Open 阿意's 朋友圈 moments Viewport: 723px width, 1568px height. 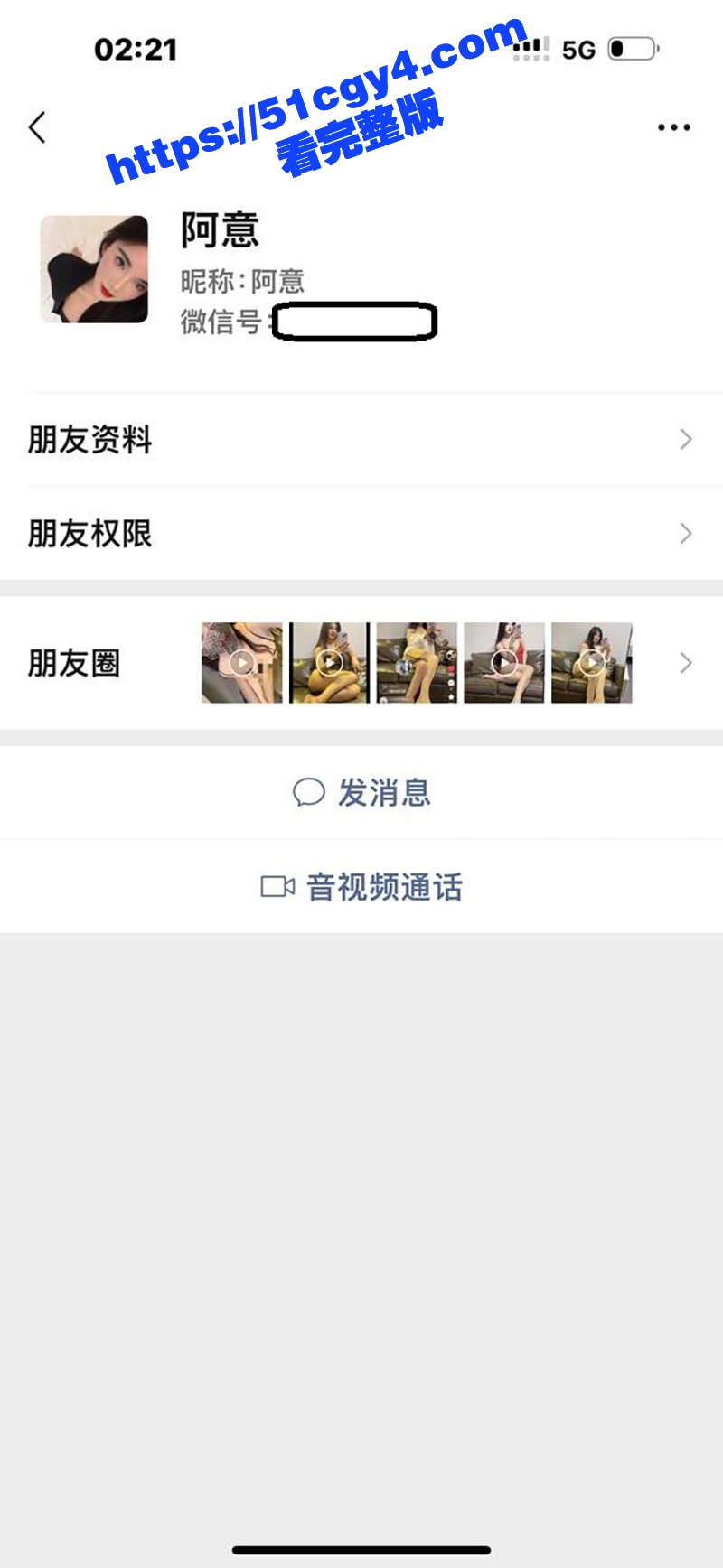point(361,663)
